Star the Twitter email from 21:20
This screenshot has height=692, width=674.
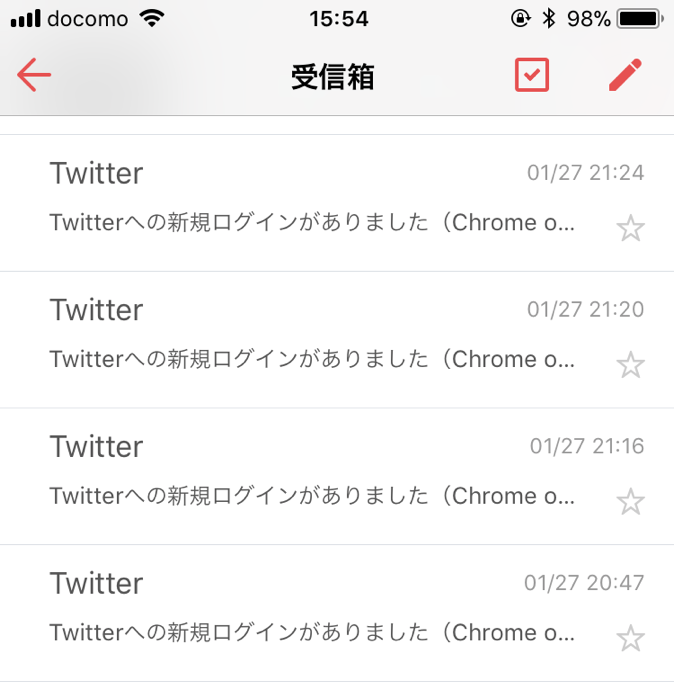click(x=630, y=365)
